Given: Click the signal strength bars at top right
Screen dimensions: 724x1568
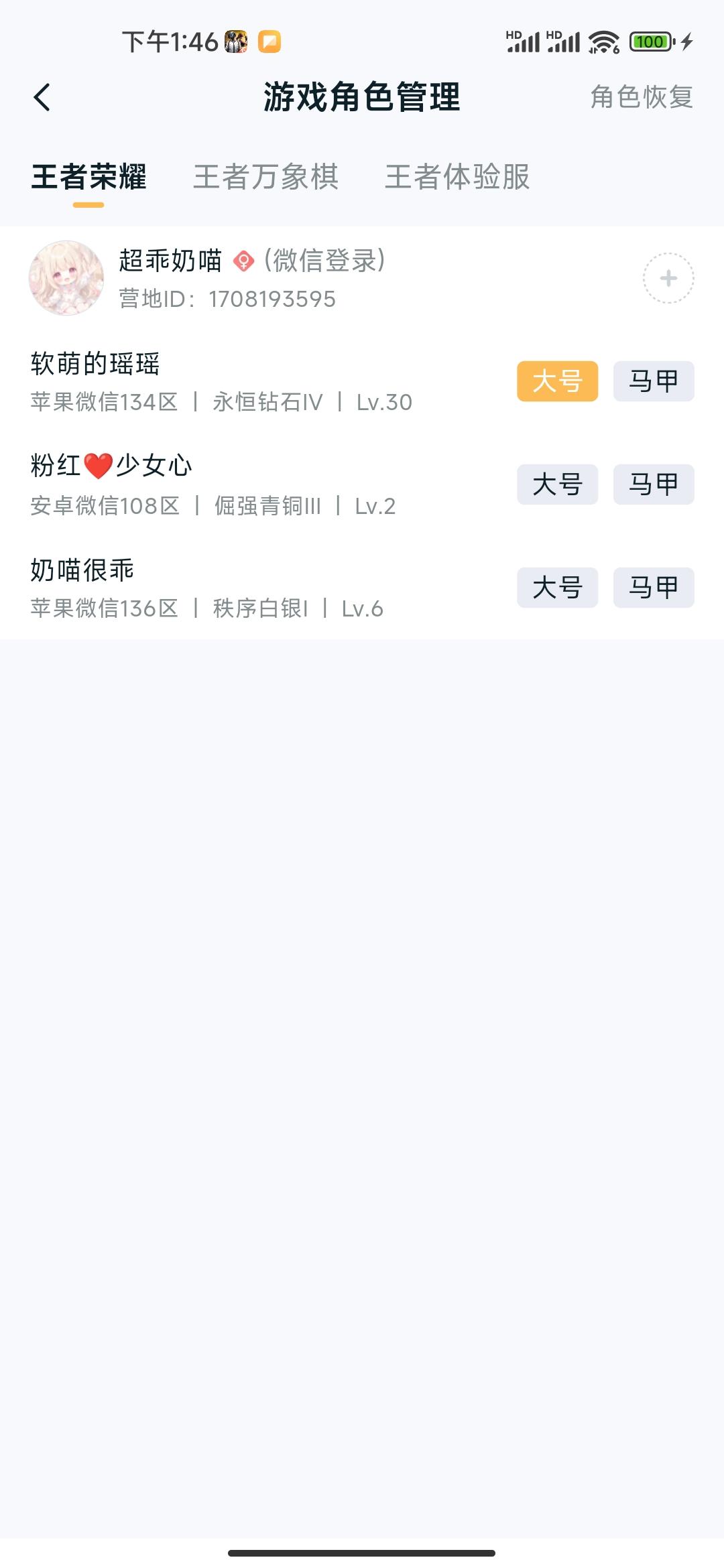Looking at the screenshot, I should 525,42.
